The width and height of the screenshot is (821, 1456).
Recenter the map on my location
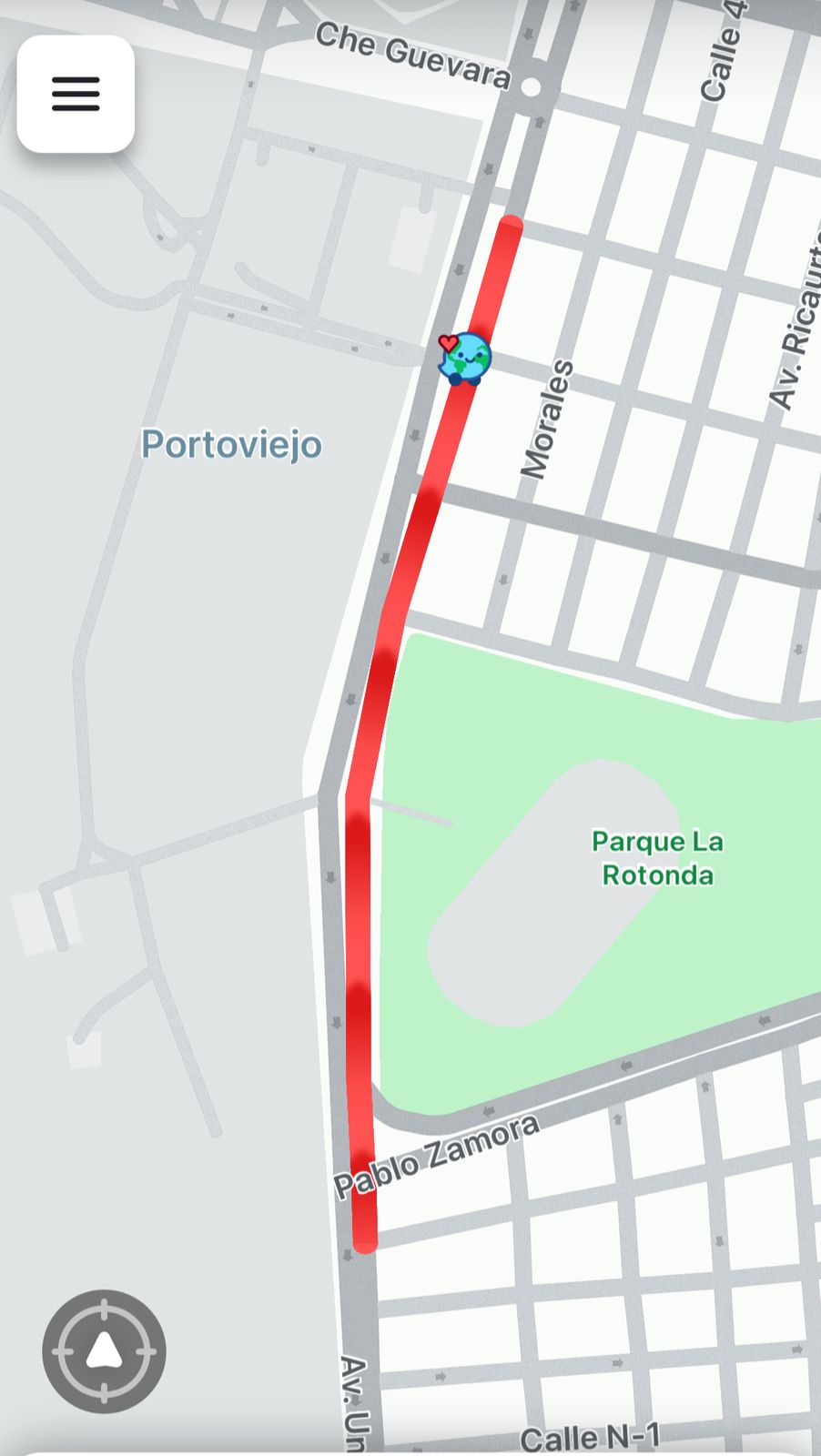click(x=104, y=1351)
